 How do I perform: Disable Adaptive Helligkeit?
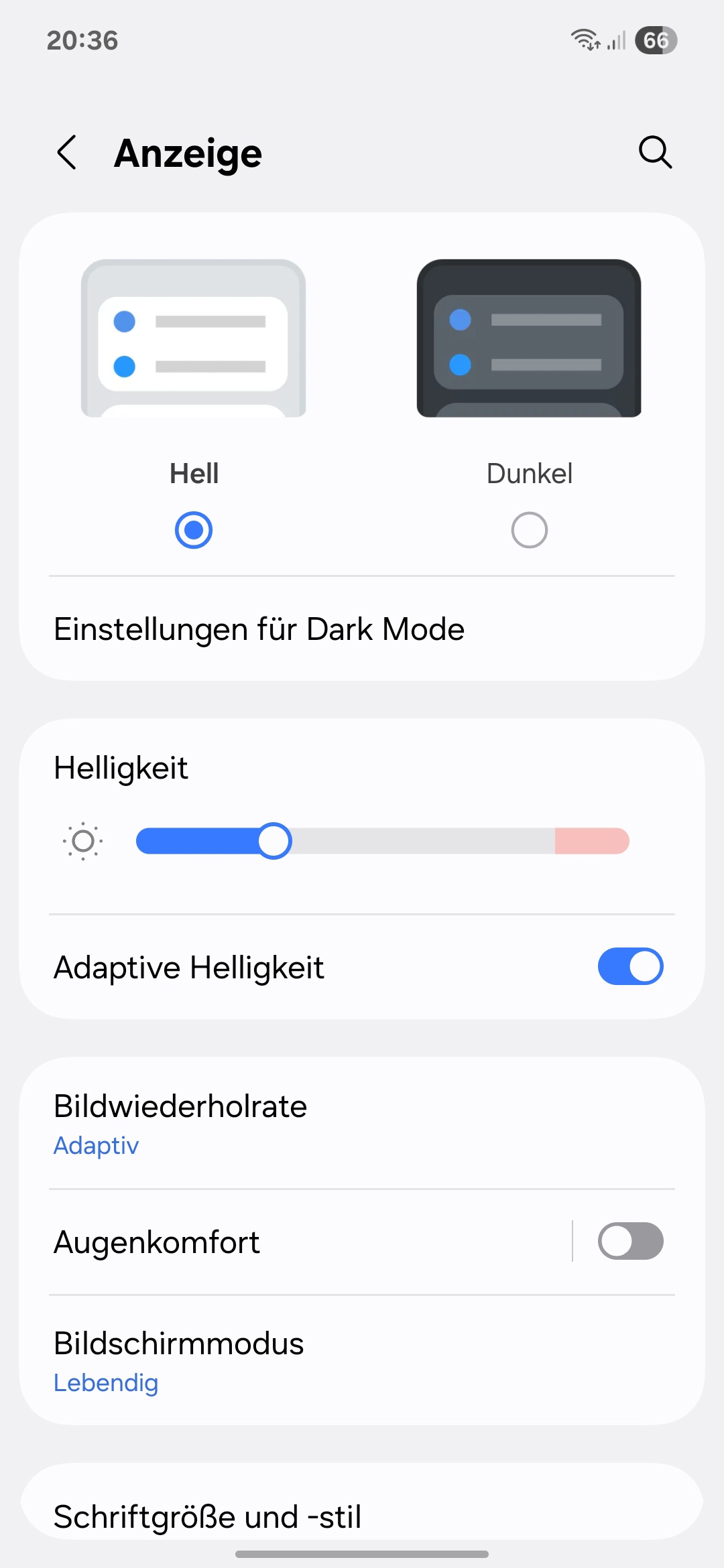click(629, 967)
